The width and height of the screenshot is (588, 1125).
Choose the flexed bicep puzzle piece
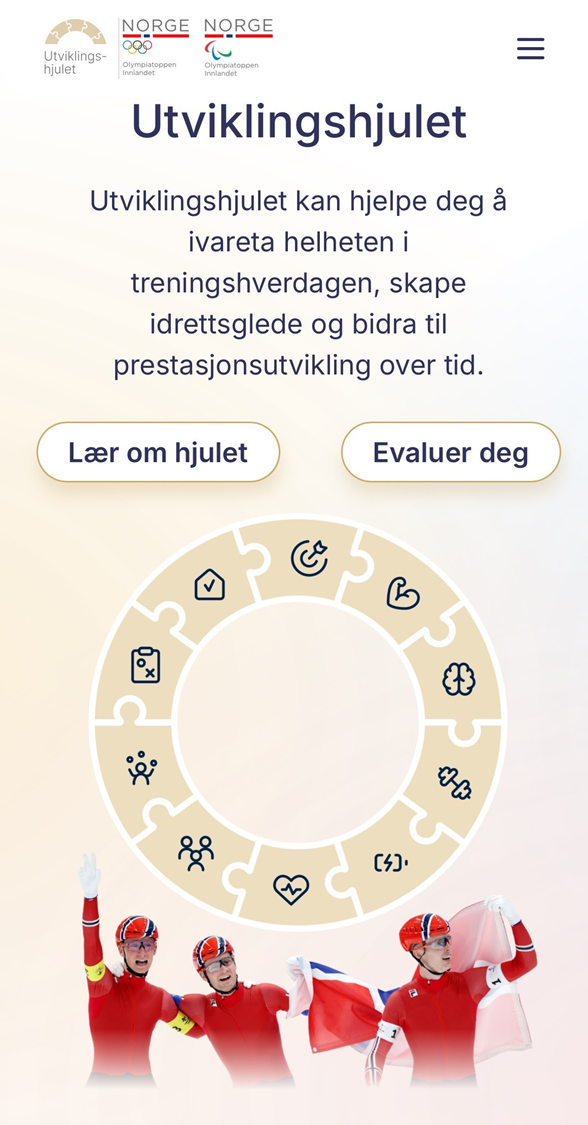click(402, 593)
